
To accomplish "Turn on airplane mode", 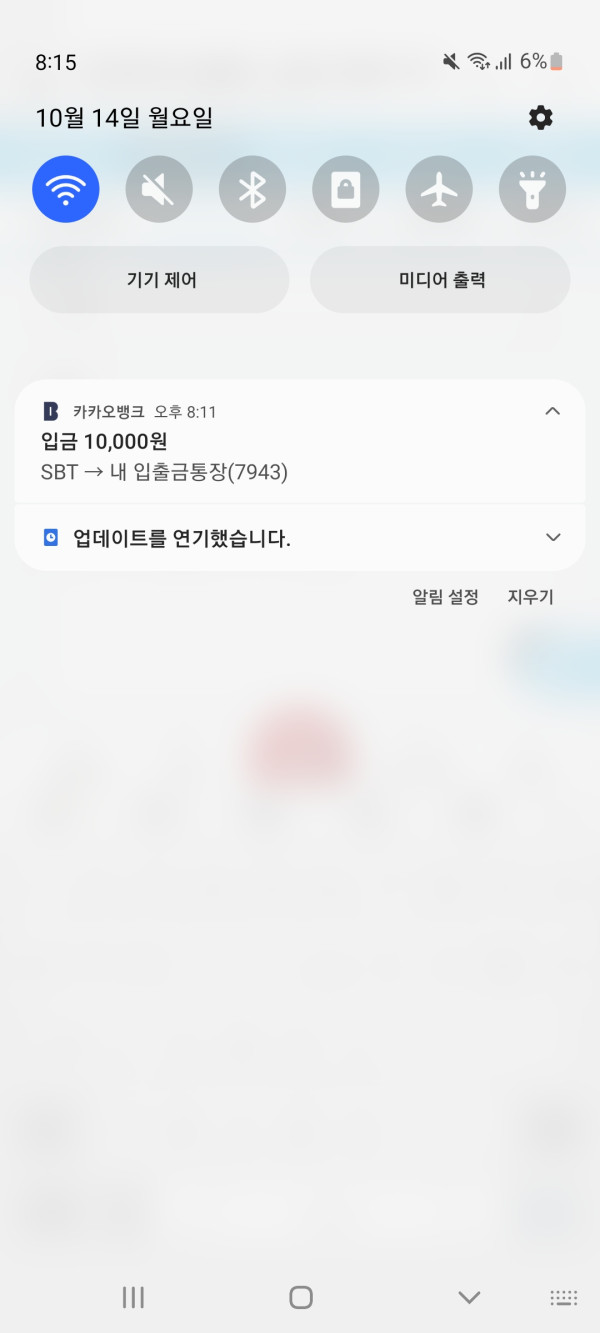I will tap(439, 189).
